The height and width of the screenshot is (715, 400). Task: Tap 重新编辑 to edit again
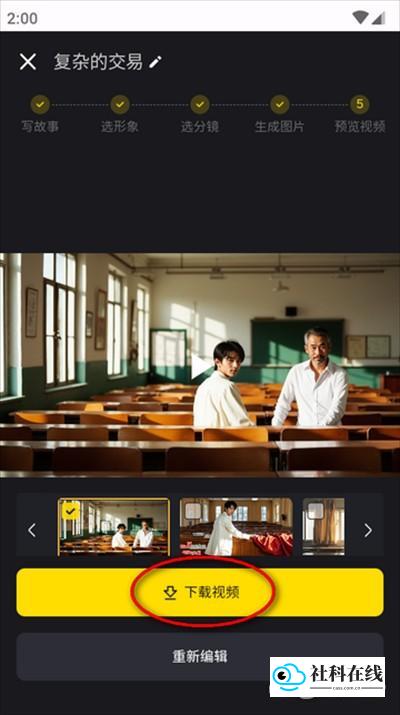tap(200, 657)
